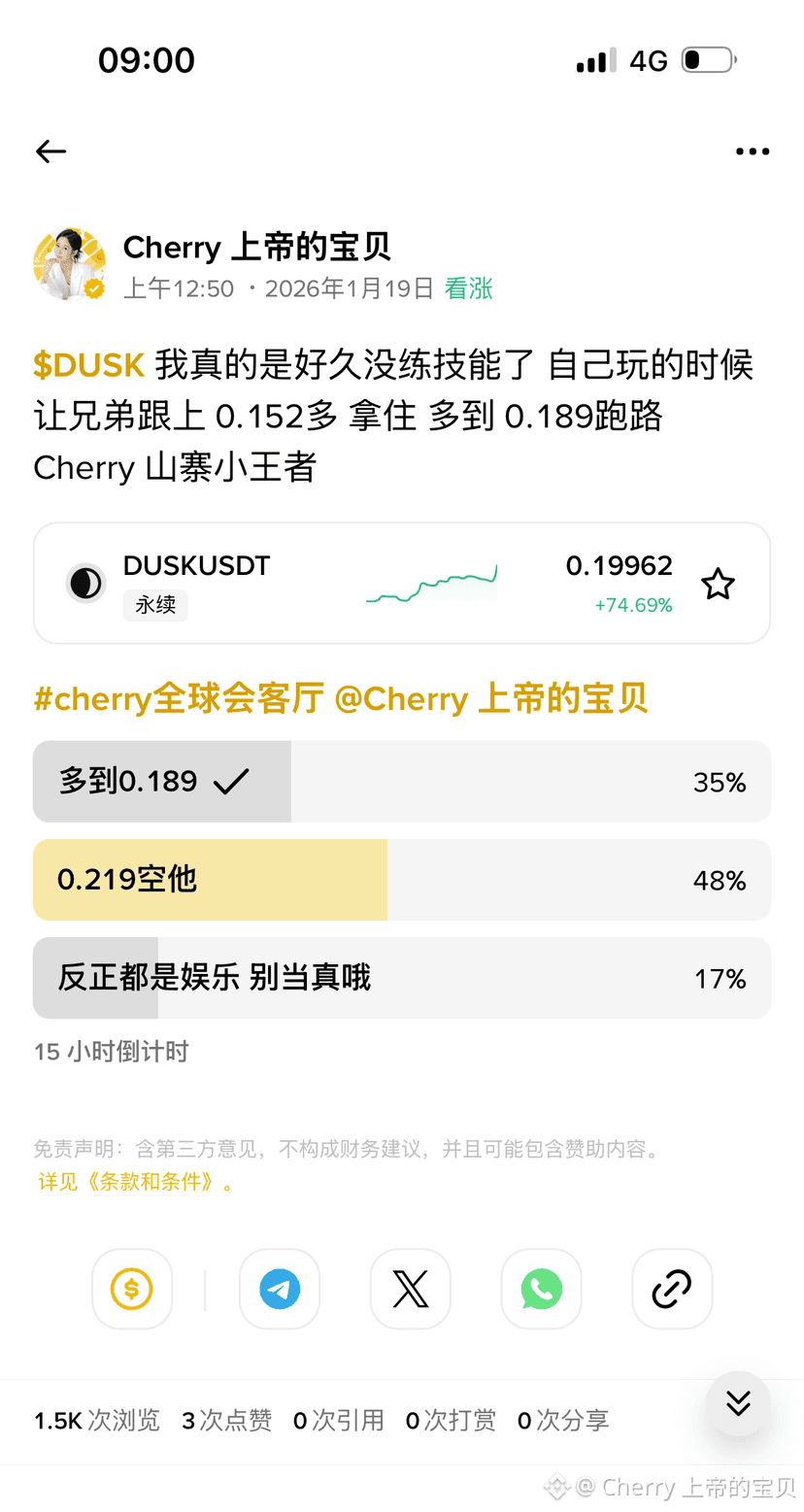This screenshot has height=1512, width=804.
Task: Tip the author with the dollar coin icon
Action: point(132,1289)
